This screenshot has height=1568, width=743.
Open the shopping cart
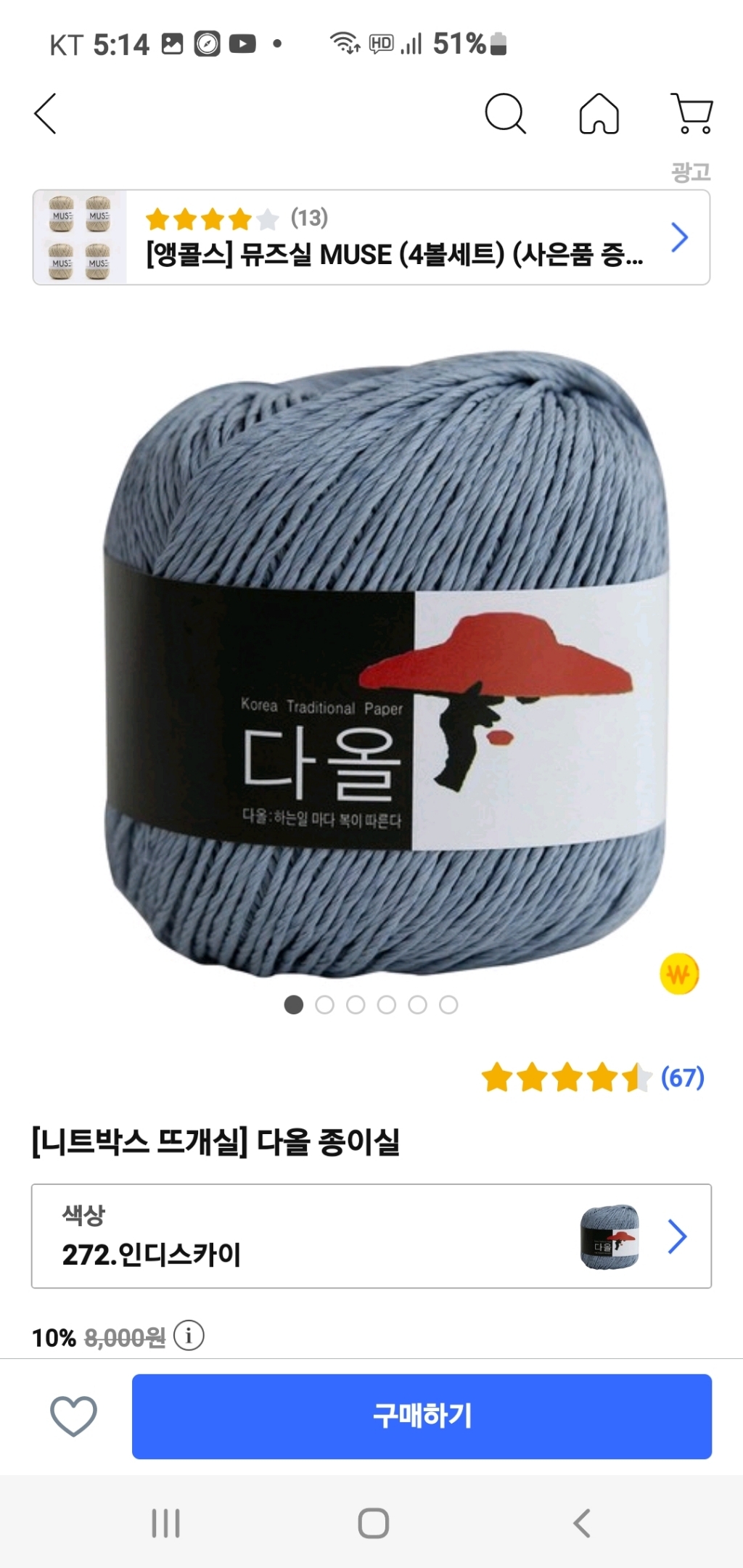[x=692, y=114]
